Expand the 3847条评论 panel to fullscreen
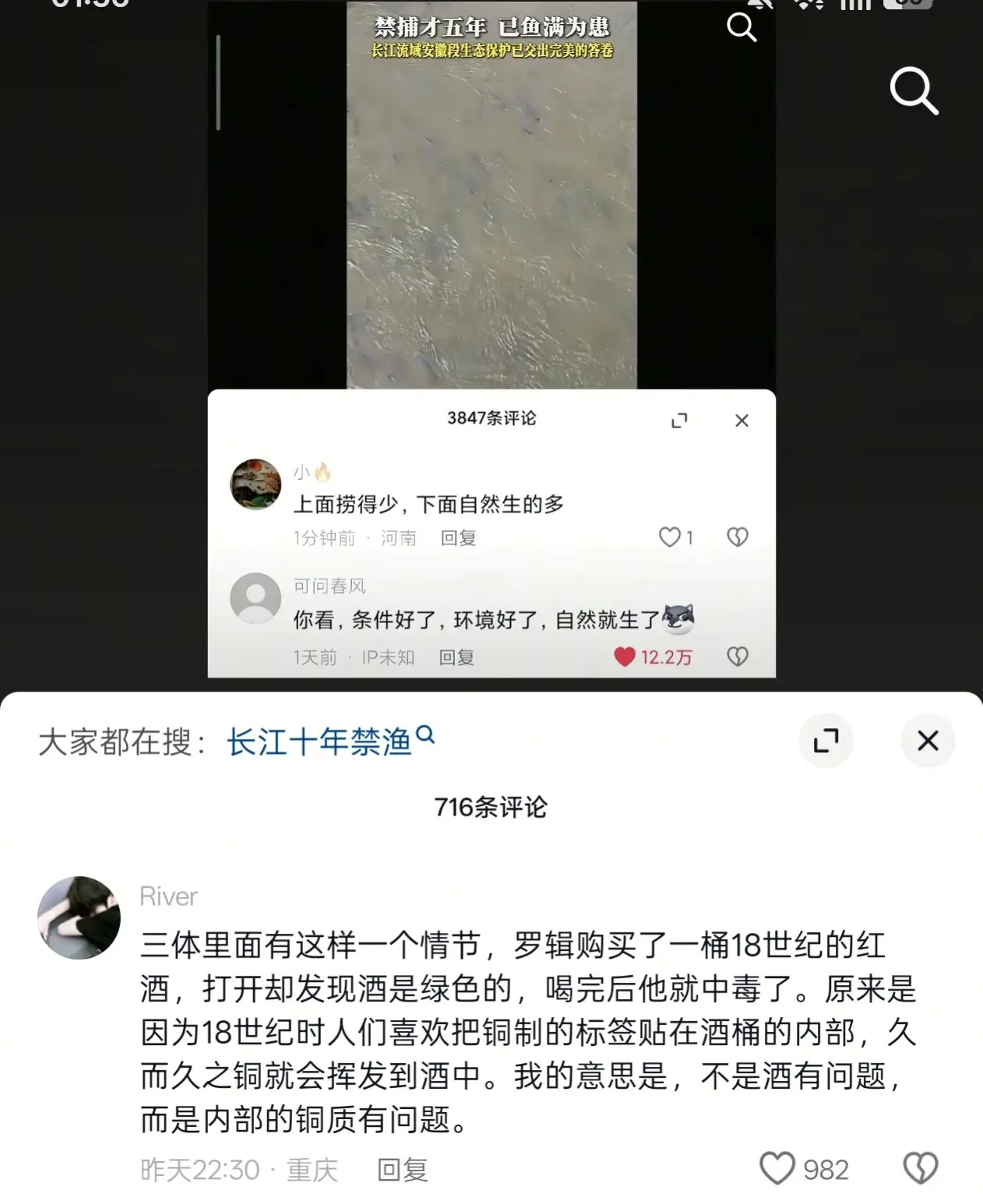The image size is (983, 1204). tap(680, 420)
